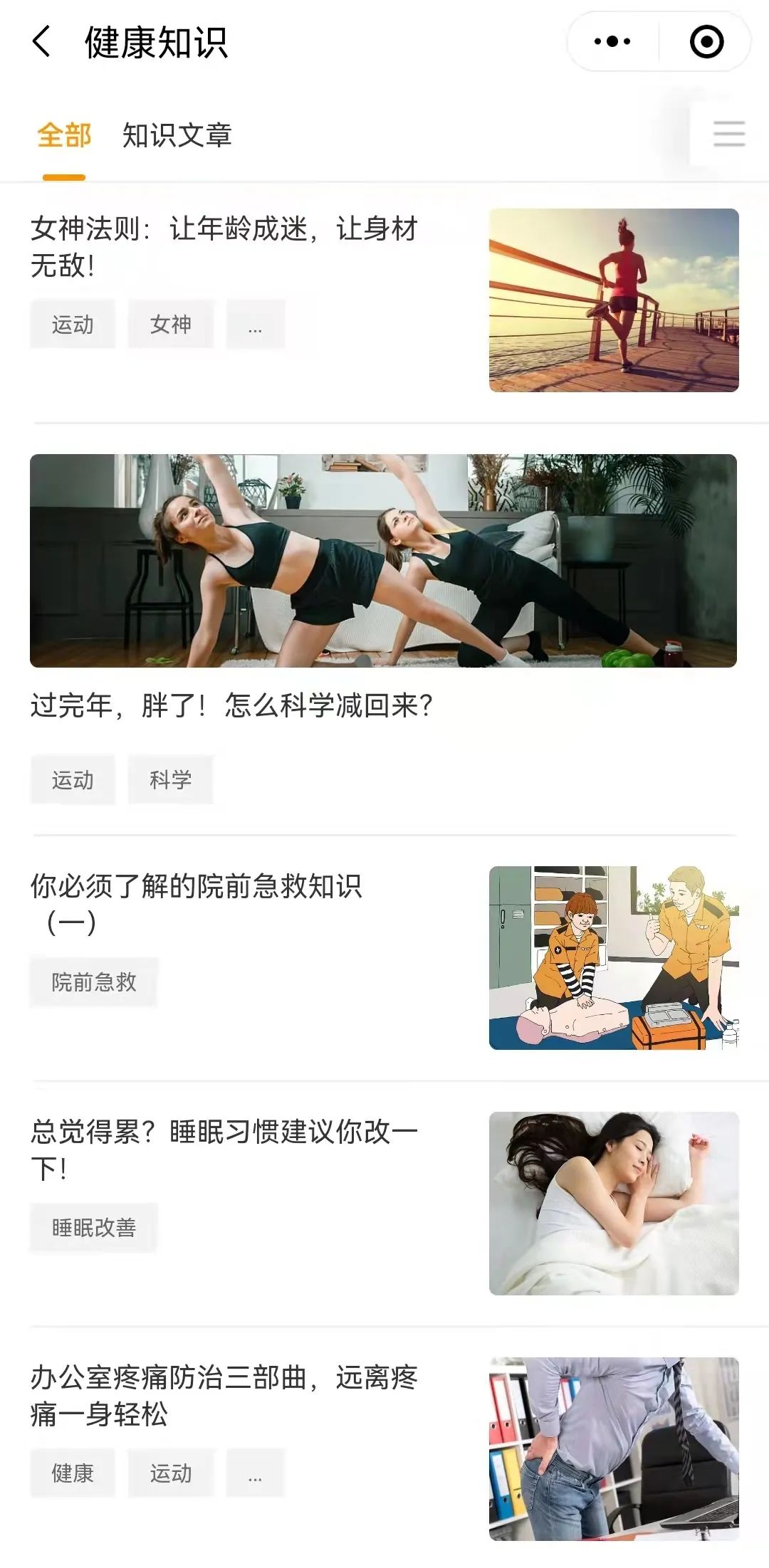Image resolution: width=769 pixels, height=1568 pixels.
Task: Select the 睡眠改善 tag chip
Action: coord(93,1228)
